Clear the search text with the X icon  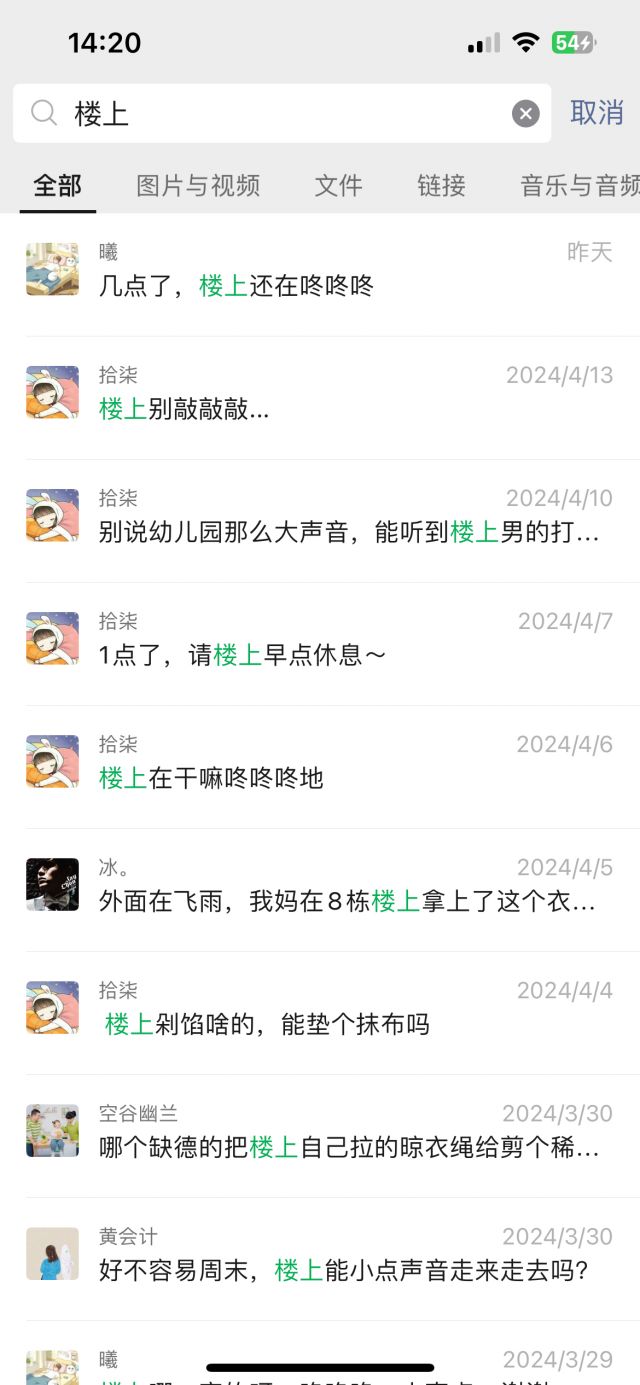[x=526, y=114]
